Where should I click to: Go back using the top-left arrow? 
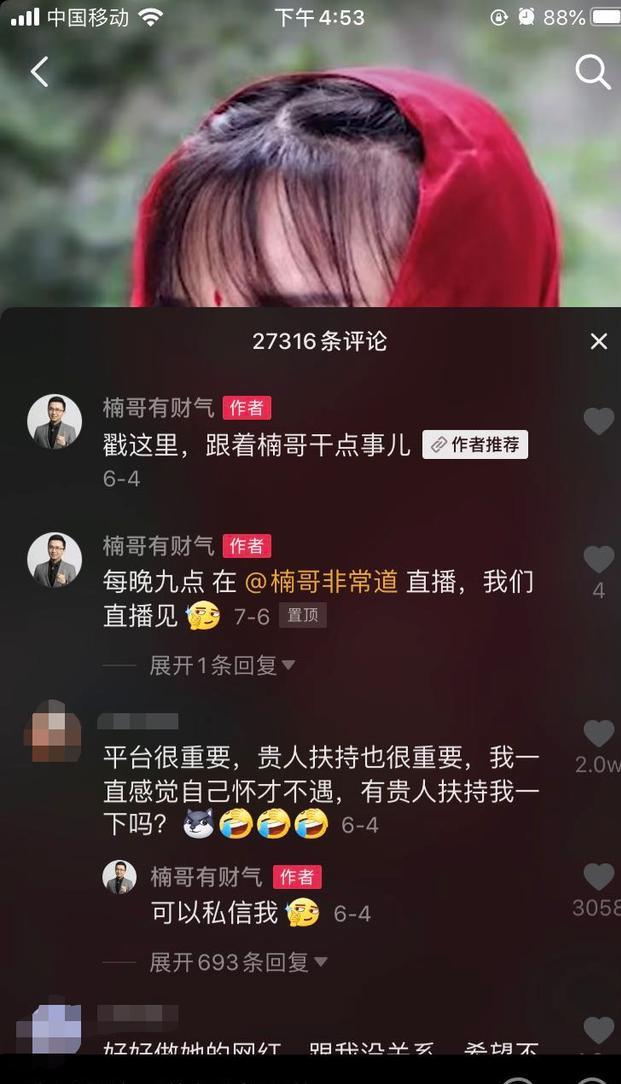tap(40, 72)
